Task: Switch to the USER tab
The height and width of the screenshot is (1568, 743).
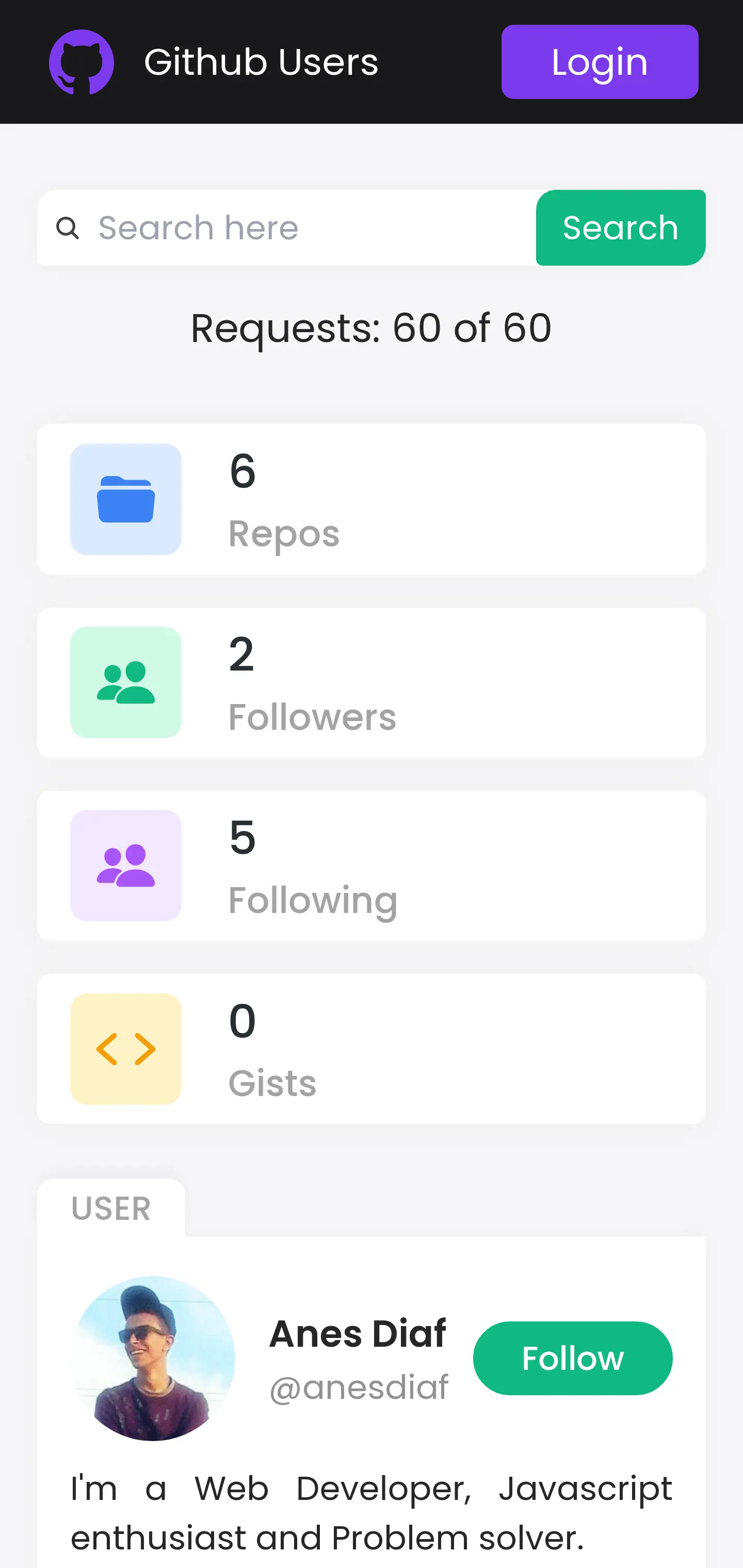Action: click(x=111, y=1208)
